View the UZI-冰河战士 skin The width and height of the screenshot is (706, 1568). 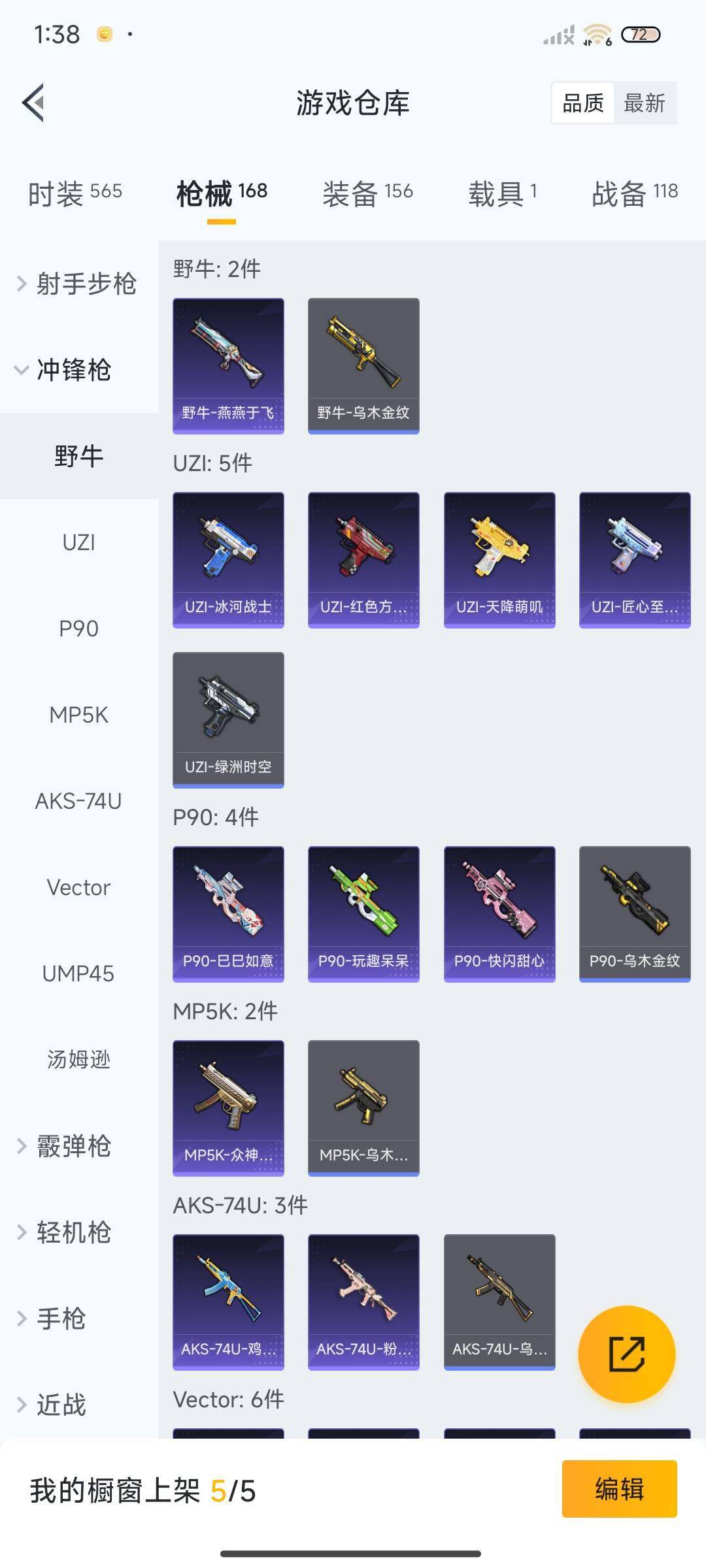pyautogui.click(x=228, y=559)
